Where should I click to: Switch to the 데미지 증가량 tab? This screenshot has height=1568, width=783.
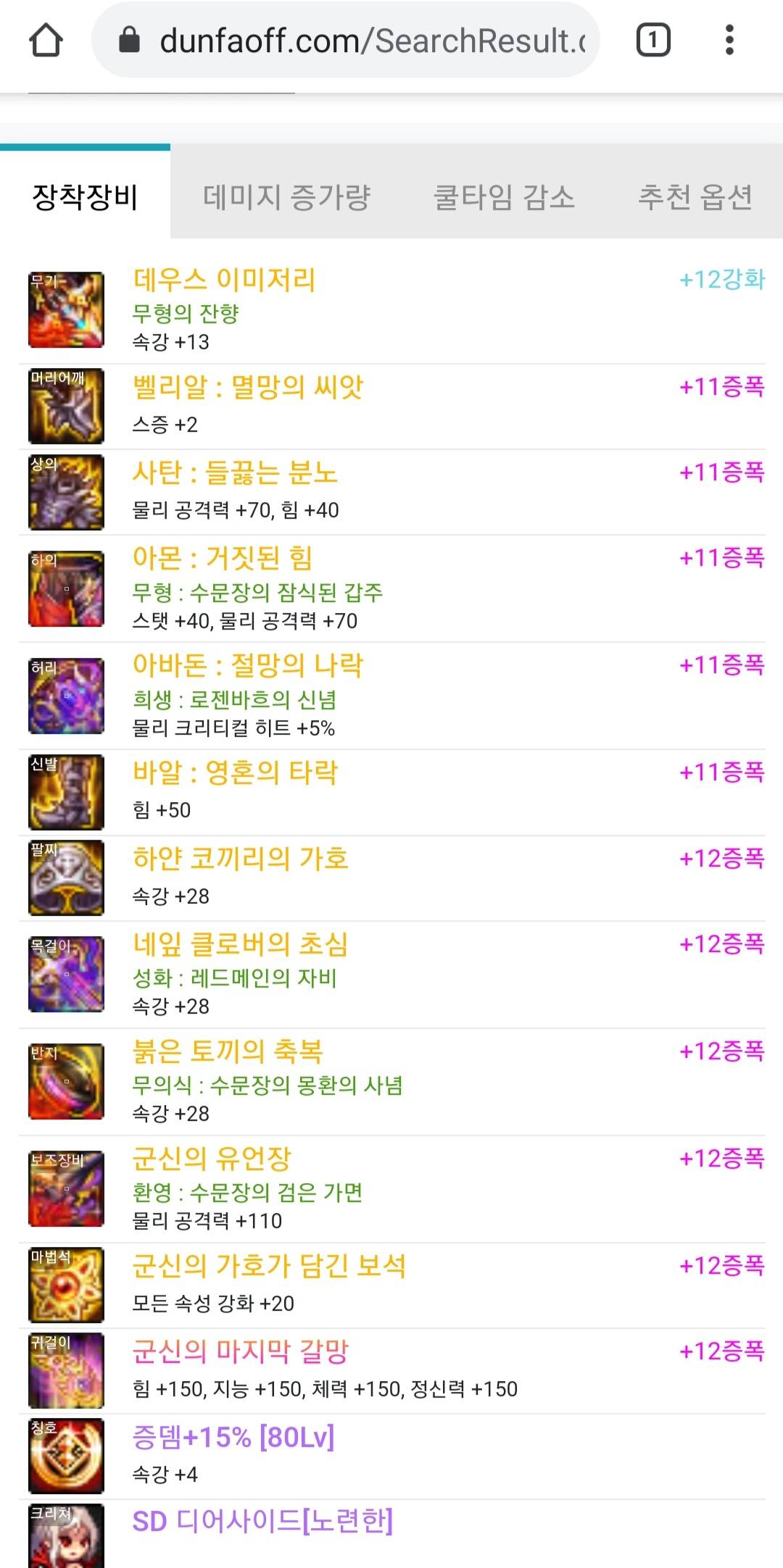coord(286,196)
